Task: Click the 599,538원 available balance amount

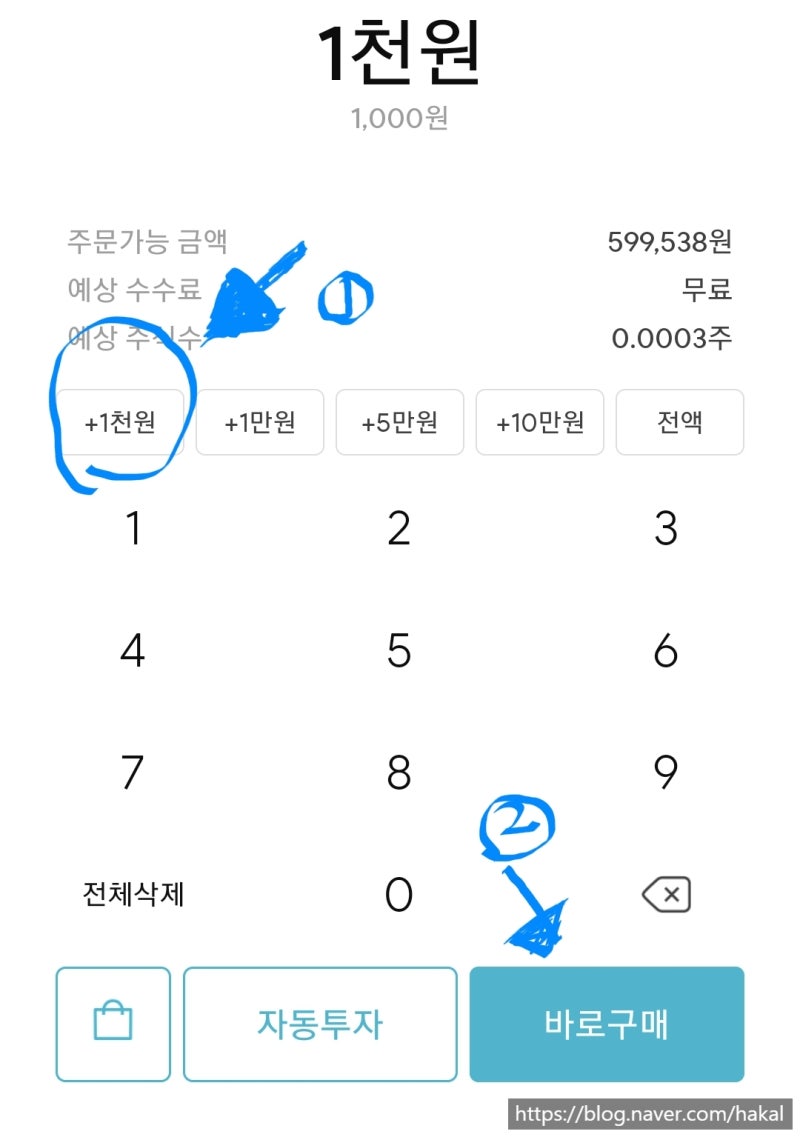Action: coord(668,243)
